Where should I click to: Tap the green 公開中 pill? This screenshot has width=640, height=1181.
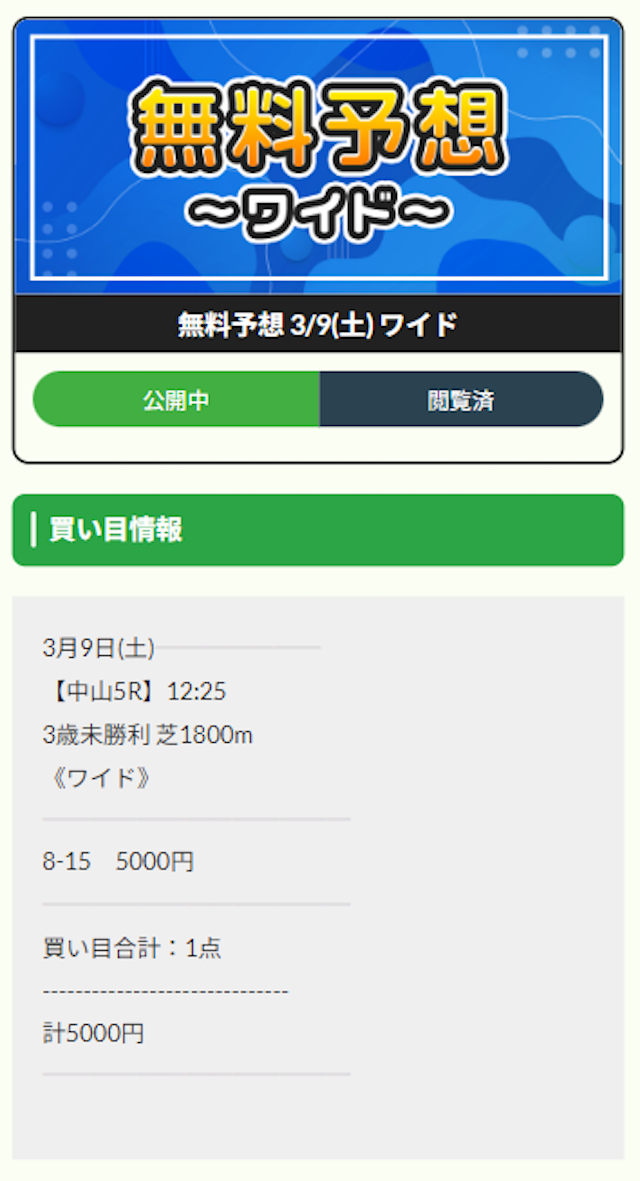tap(176, 400)
